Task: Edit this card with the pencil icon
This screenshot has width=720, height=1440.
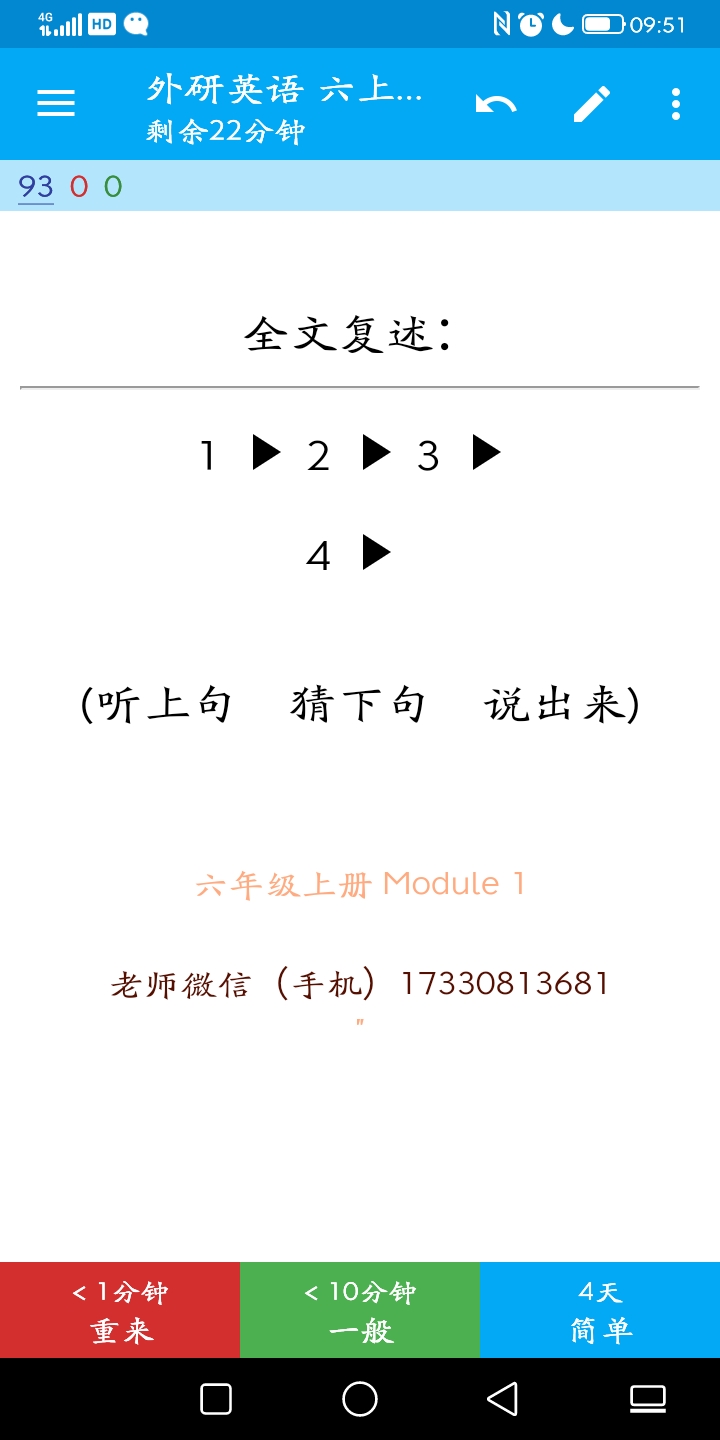Action: 591,104
